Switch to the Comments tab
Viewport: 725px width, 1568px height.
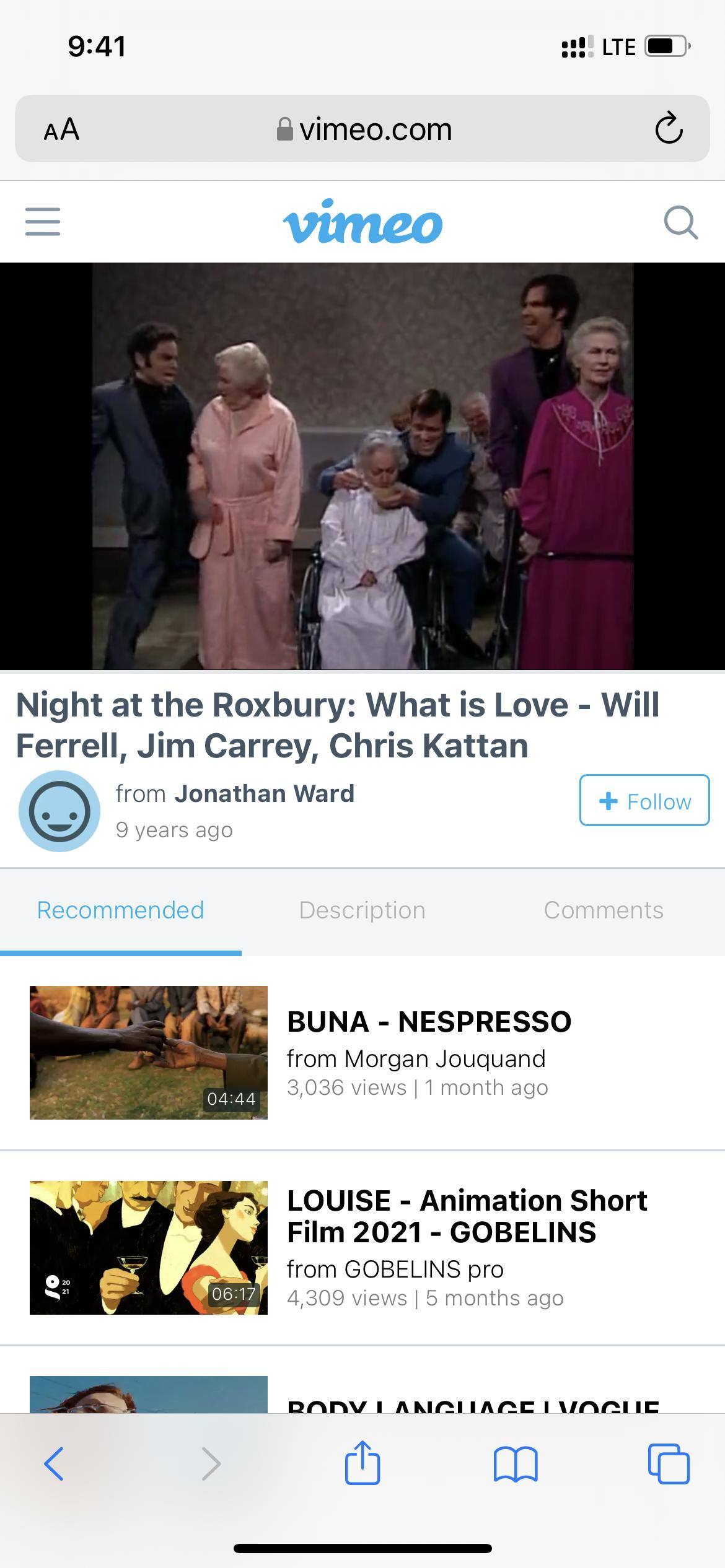603,910
